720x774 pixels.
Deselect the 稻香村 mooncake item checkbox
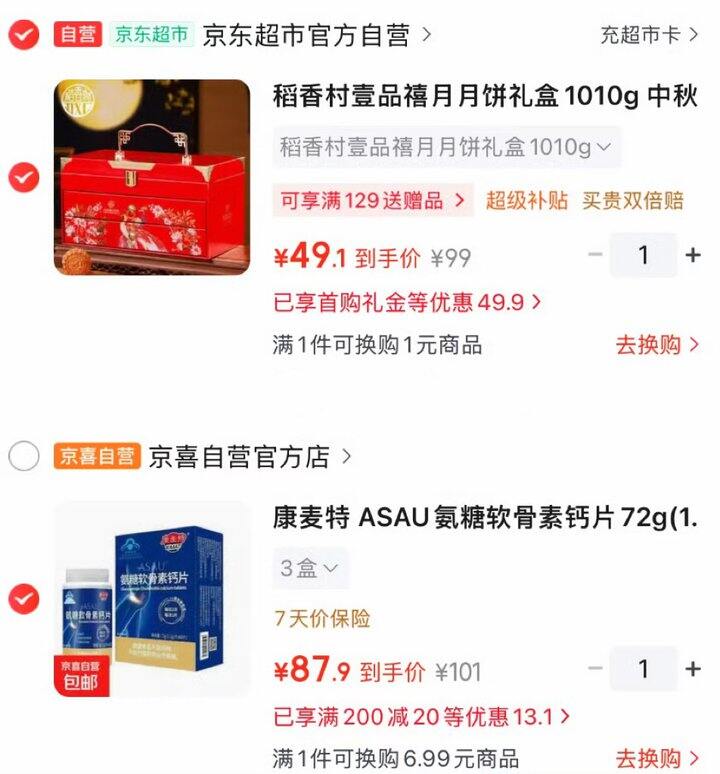[x=24, y=177]
